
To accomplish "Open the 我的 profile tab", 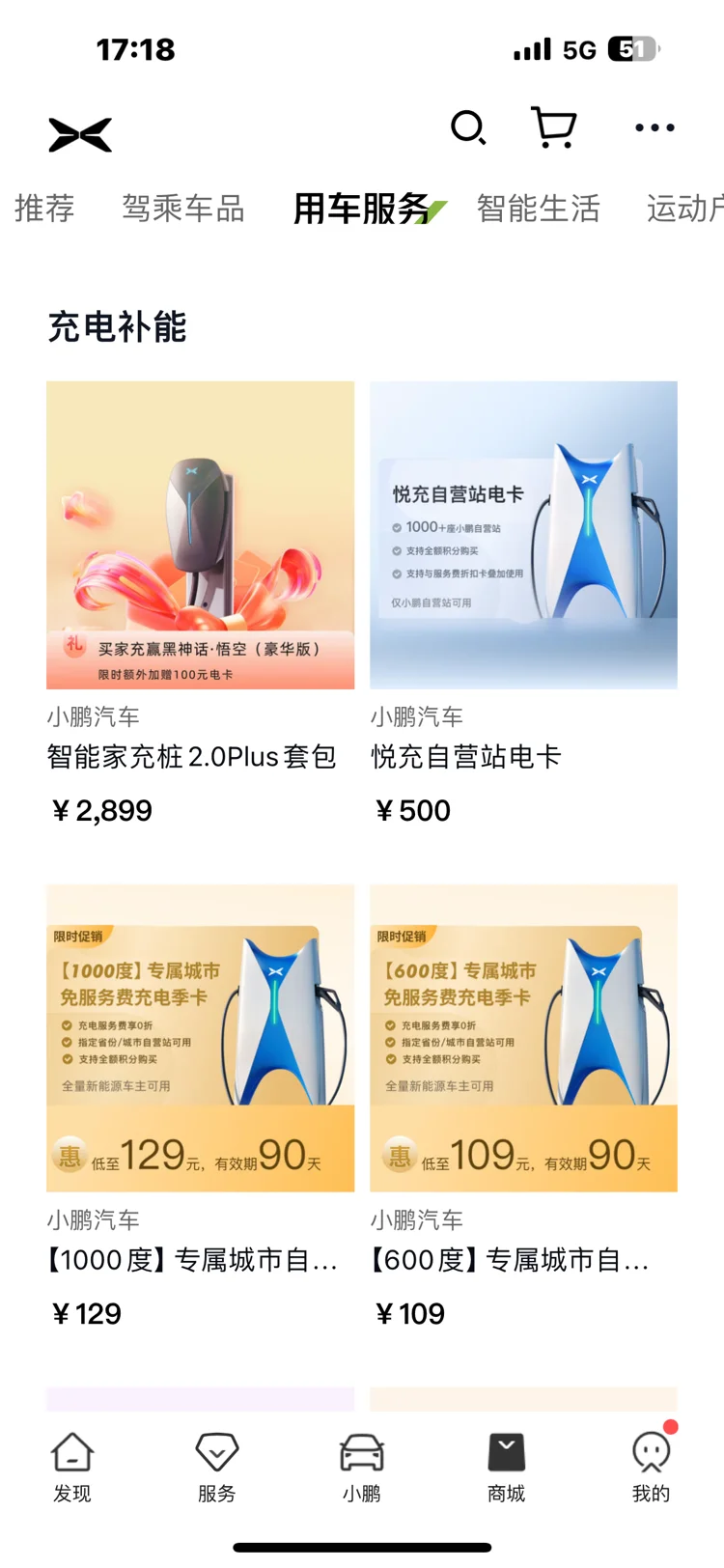I will coord(652,1468).
